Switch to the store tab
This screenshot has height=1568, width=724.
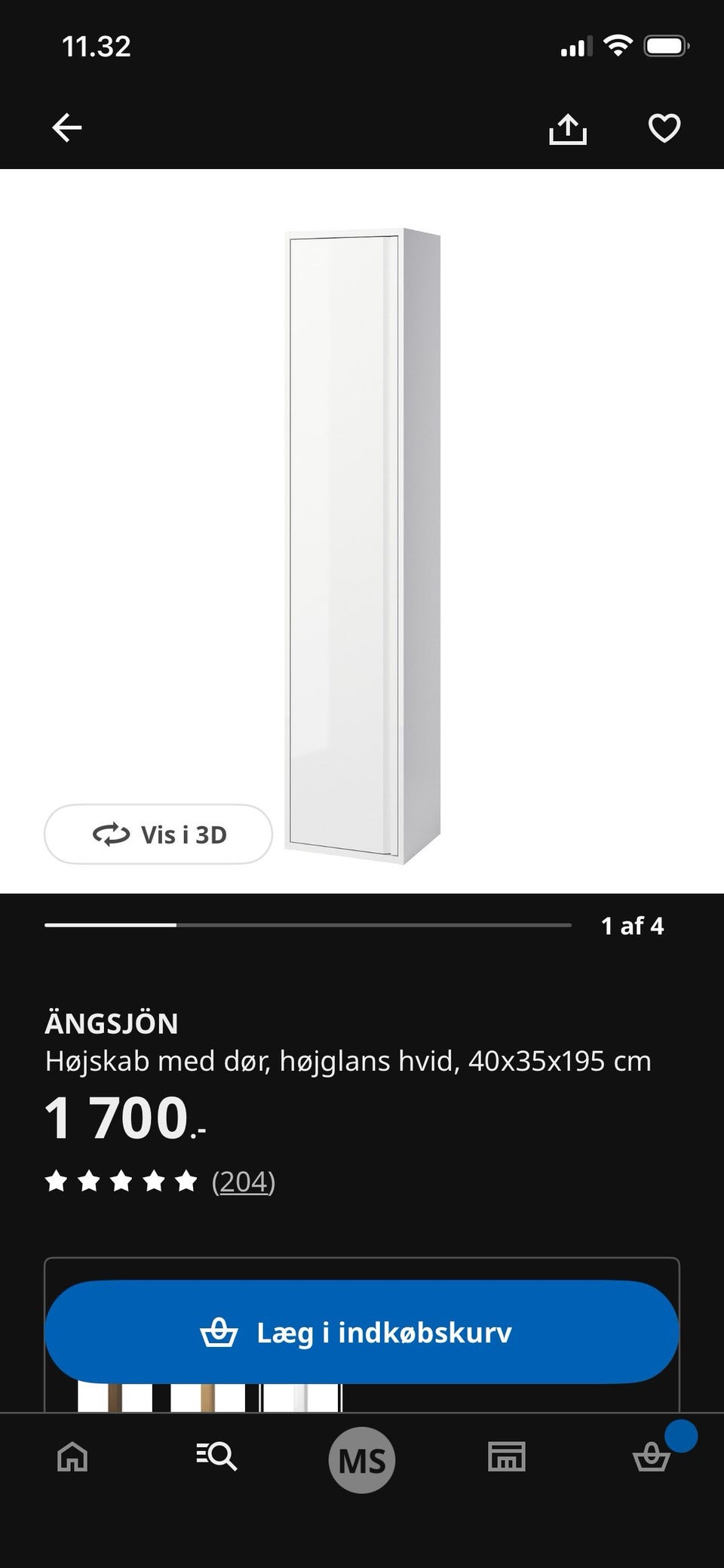507,1457
